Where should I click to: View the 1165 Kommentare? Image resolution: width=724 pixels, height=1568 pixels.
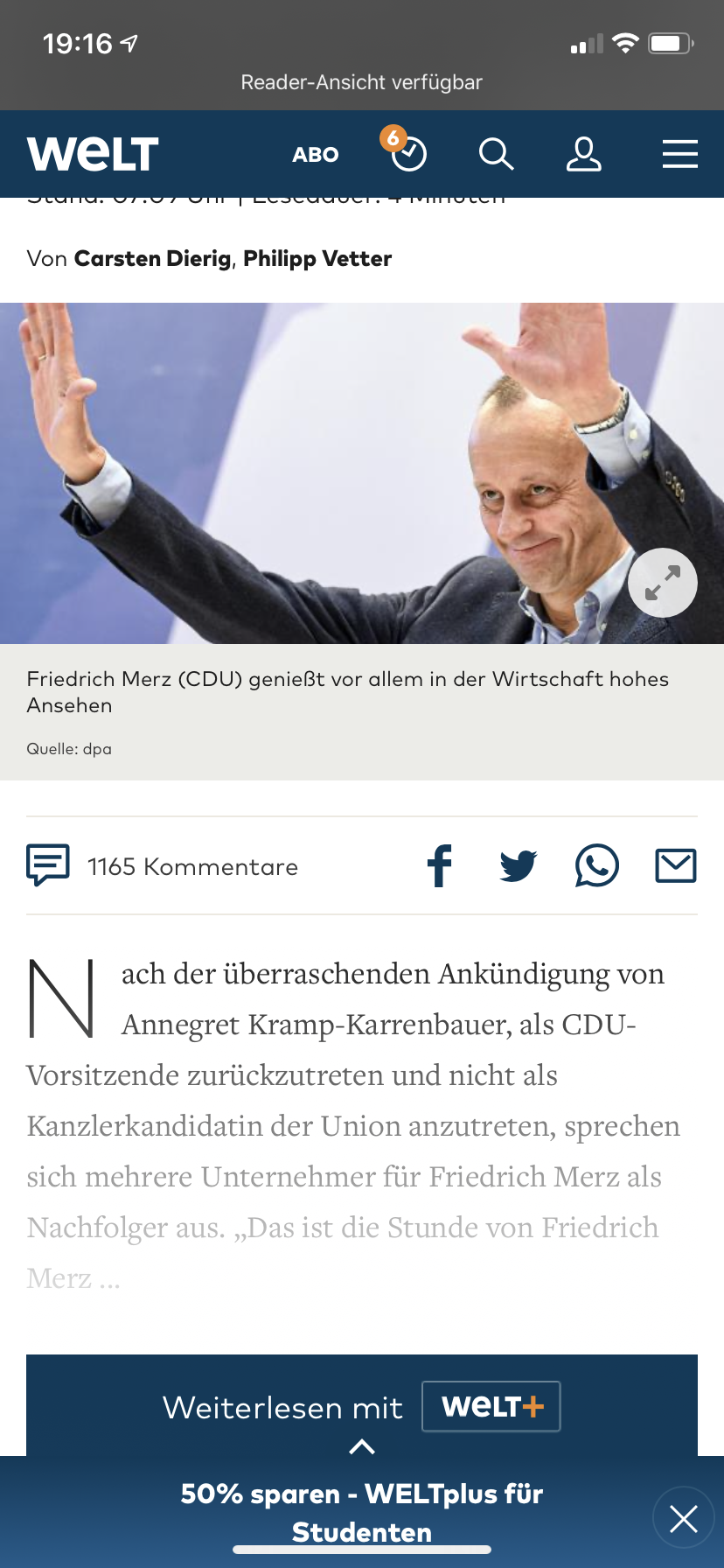(163, 866)
